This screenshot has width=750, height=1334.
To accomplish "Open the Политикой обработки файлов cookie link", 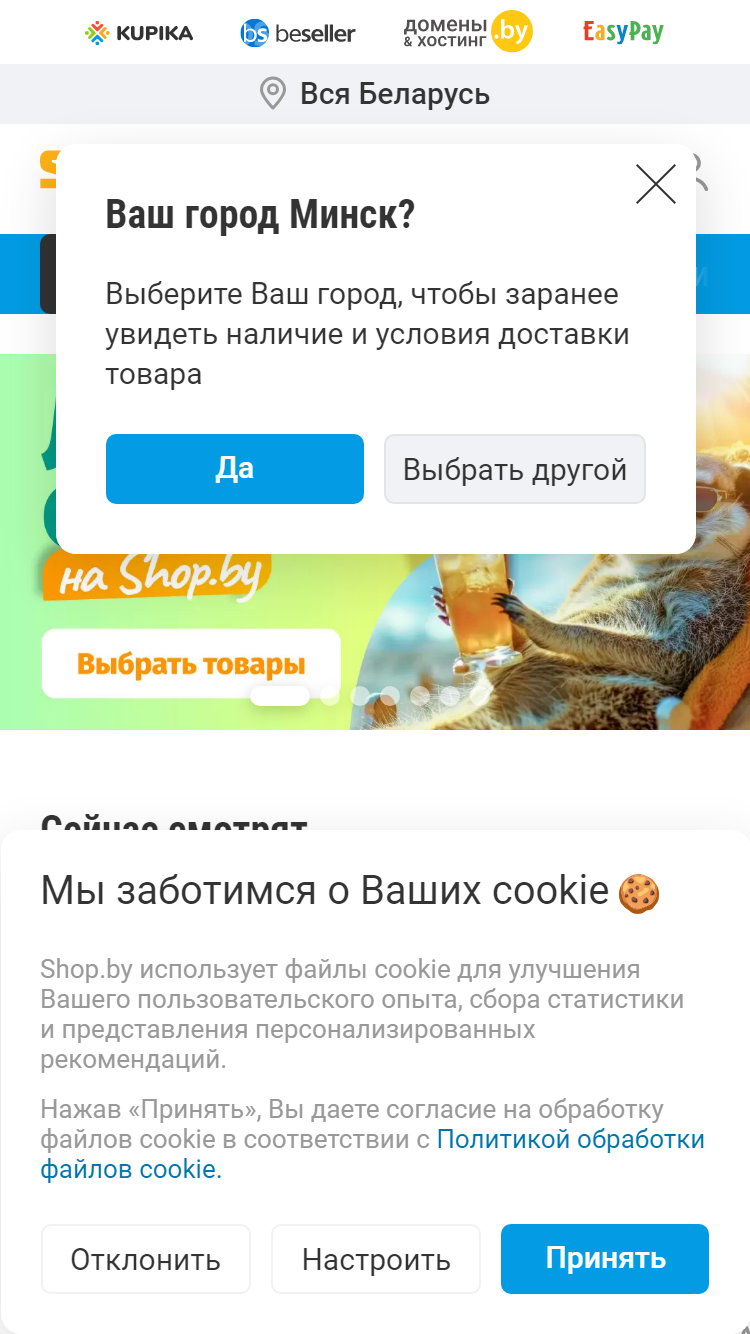I will coord(372,1154).
